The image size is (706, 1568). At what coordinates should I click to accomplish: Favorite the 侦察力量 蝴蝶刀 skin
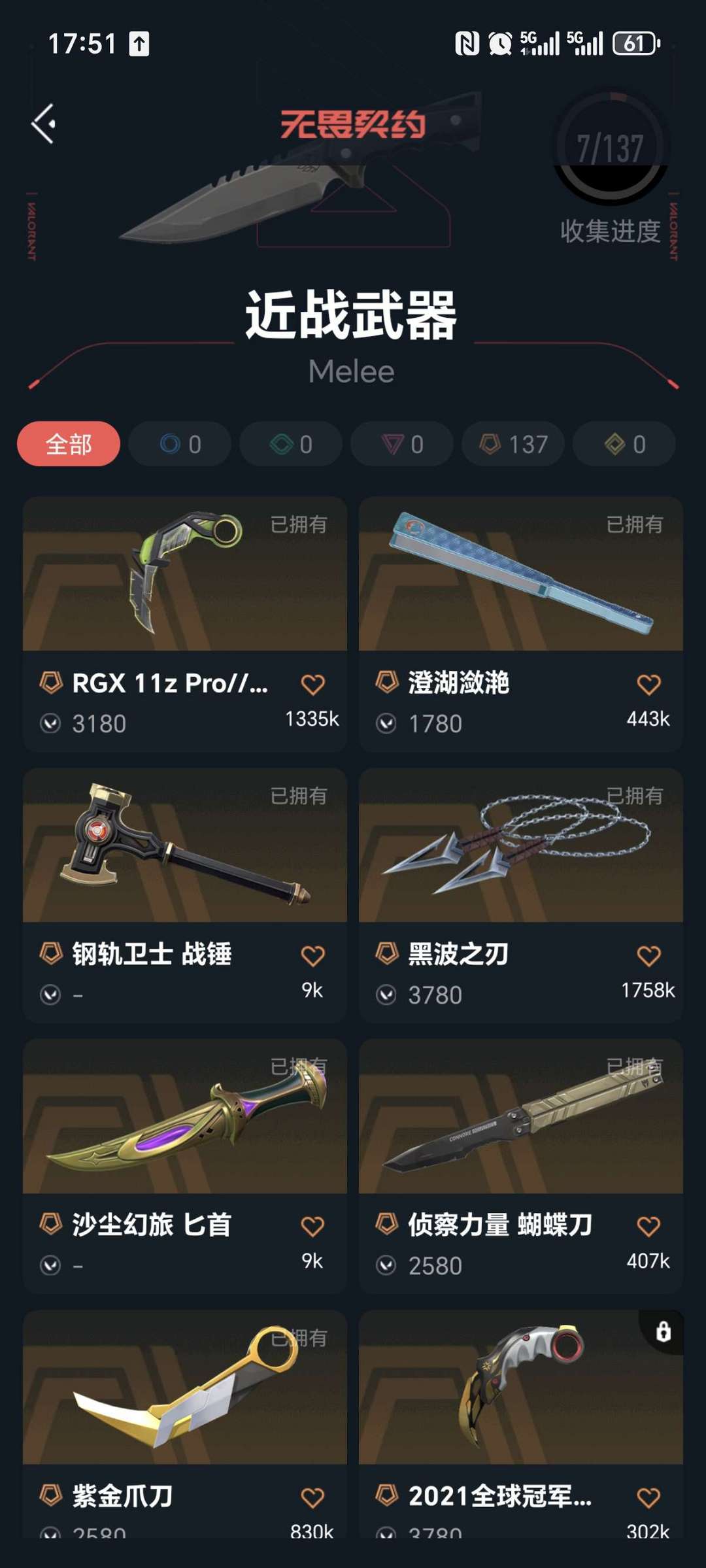[648, 1227]
